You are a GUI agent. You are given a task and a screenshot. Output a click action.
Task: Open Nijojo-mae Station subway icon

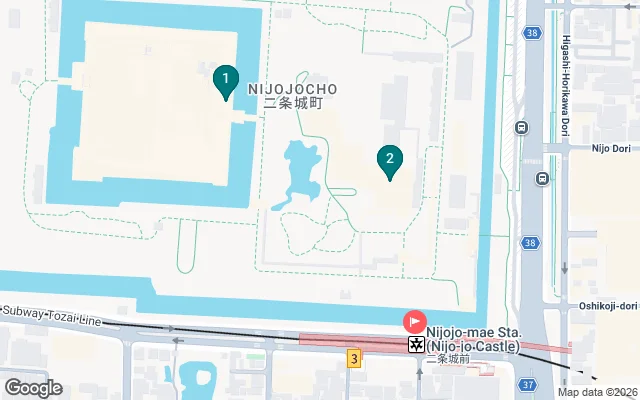pos(415,345)
